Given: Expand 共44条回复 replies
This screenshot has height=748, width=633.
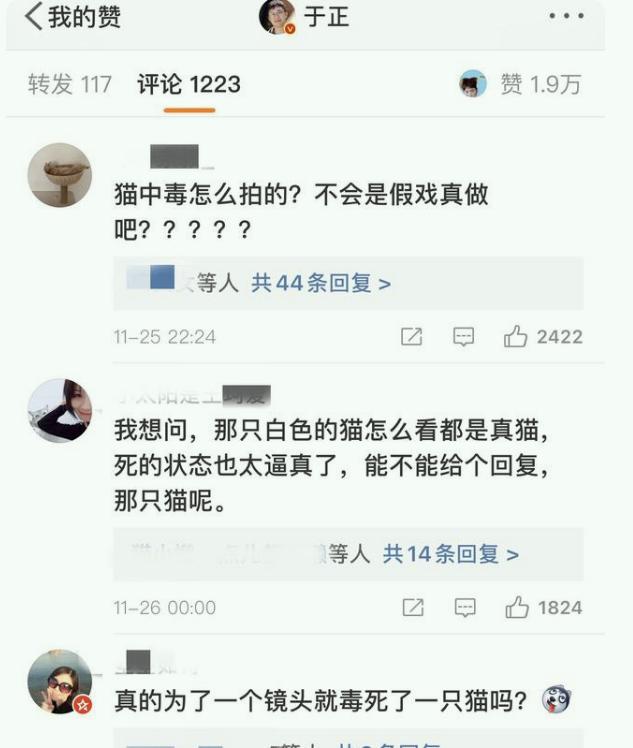Looking at the screenshot, I should click(320, 284).
